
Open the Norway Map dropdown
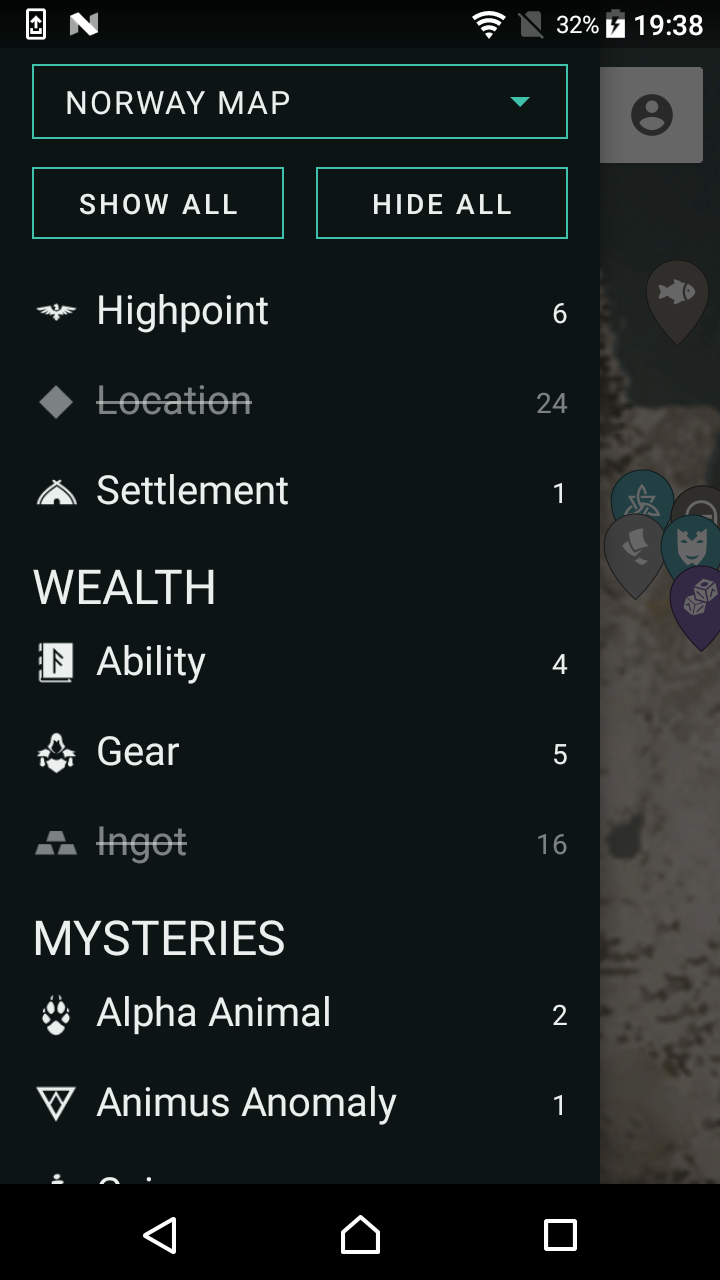[x=299, y=102]
